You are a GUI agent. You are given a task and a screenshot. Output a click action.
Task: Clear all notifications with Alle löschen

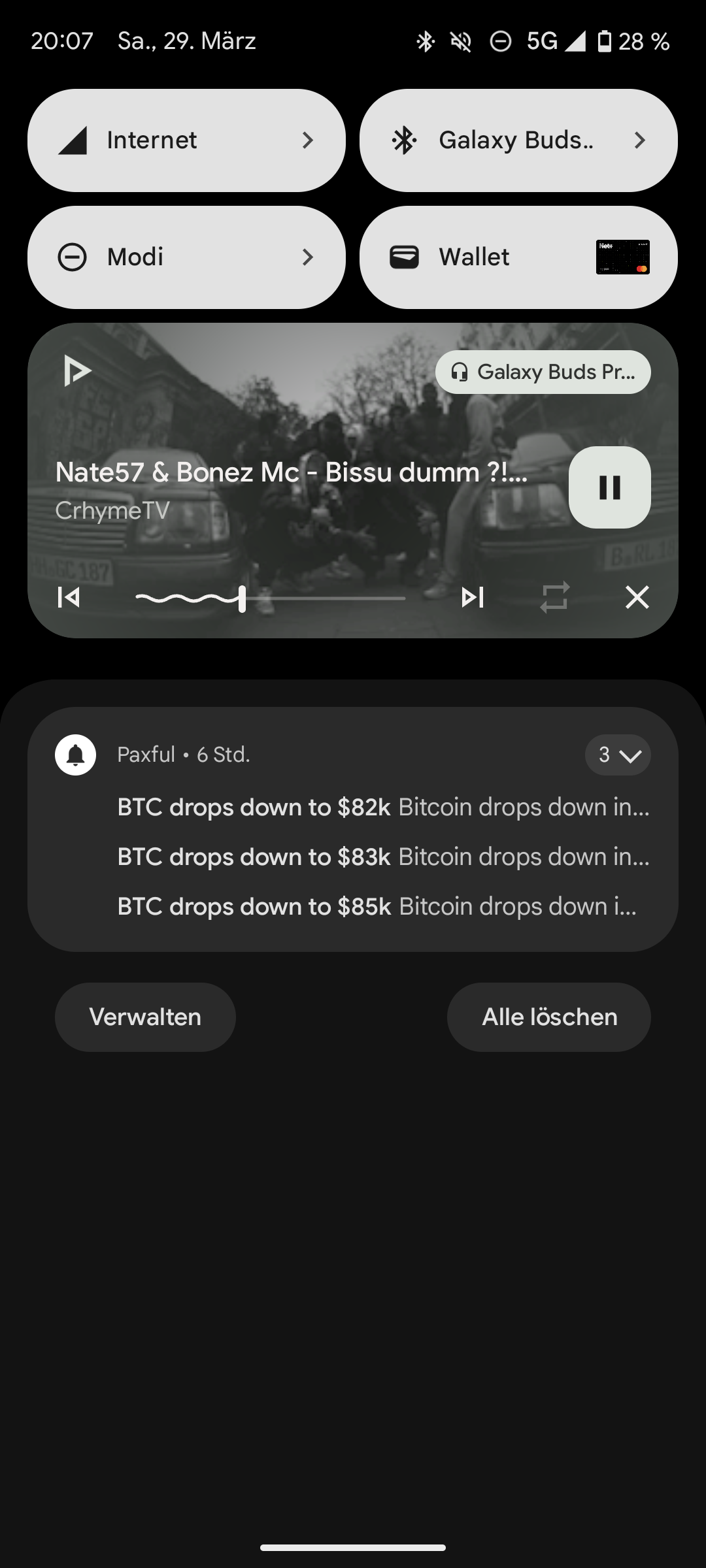tap(549, 1017)
